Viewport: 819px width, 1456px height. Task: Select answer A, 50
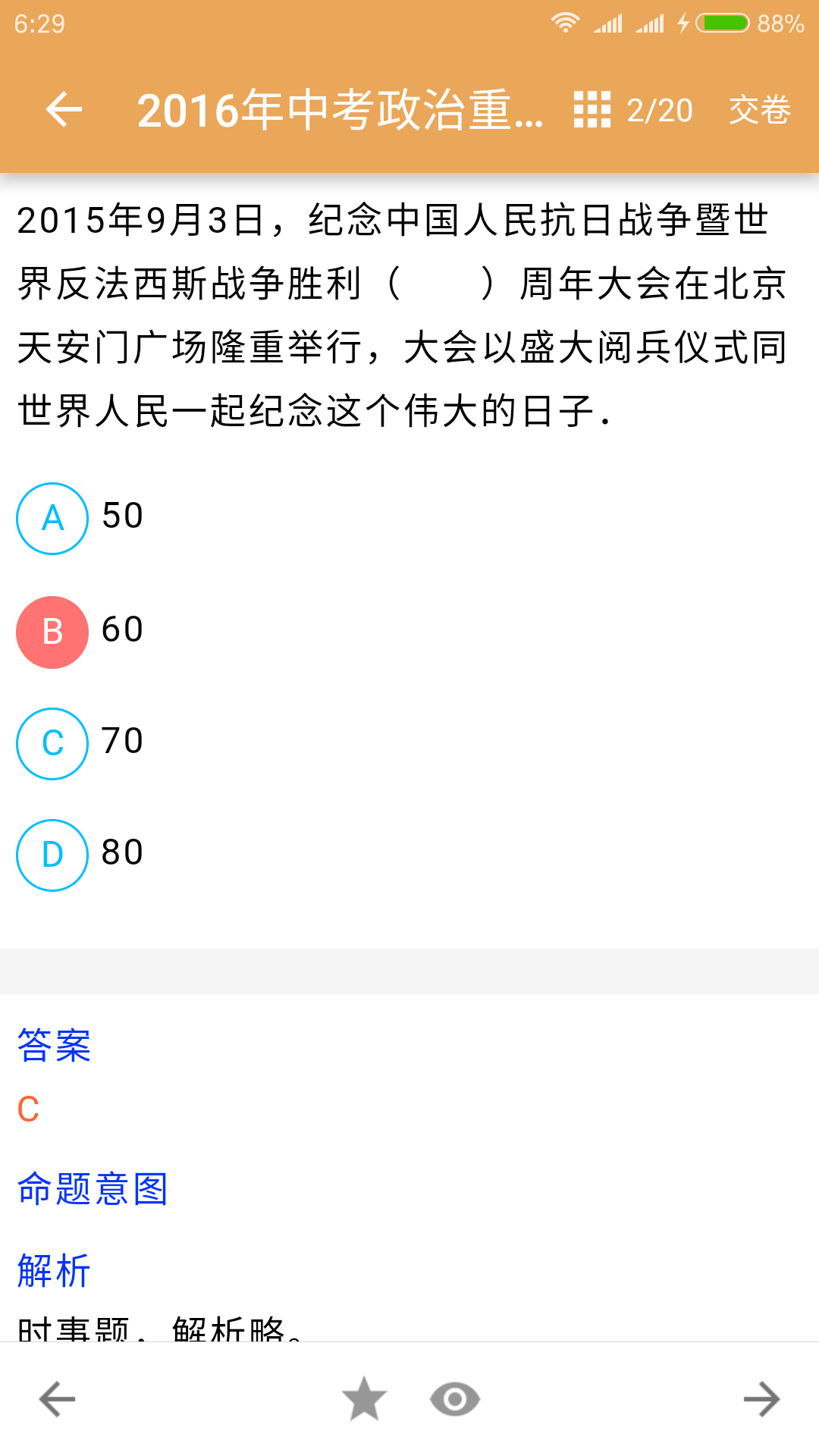(53, 519)
